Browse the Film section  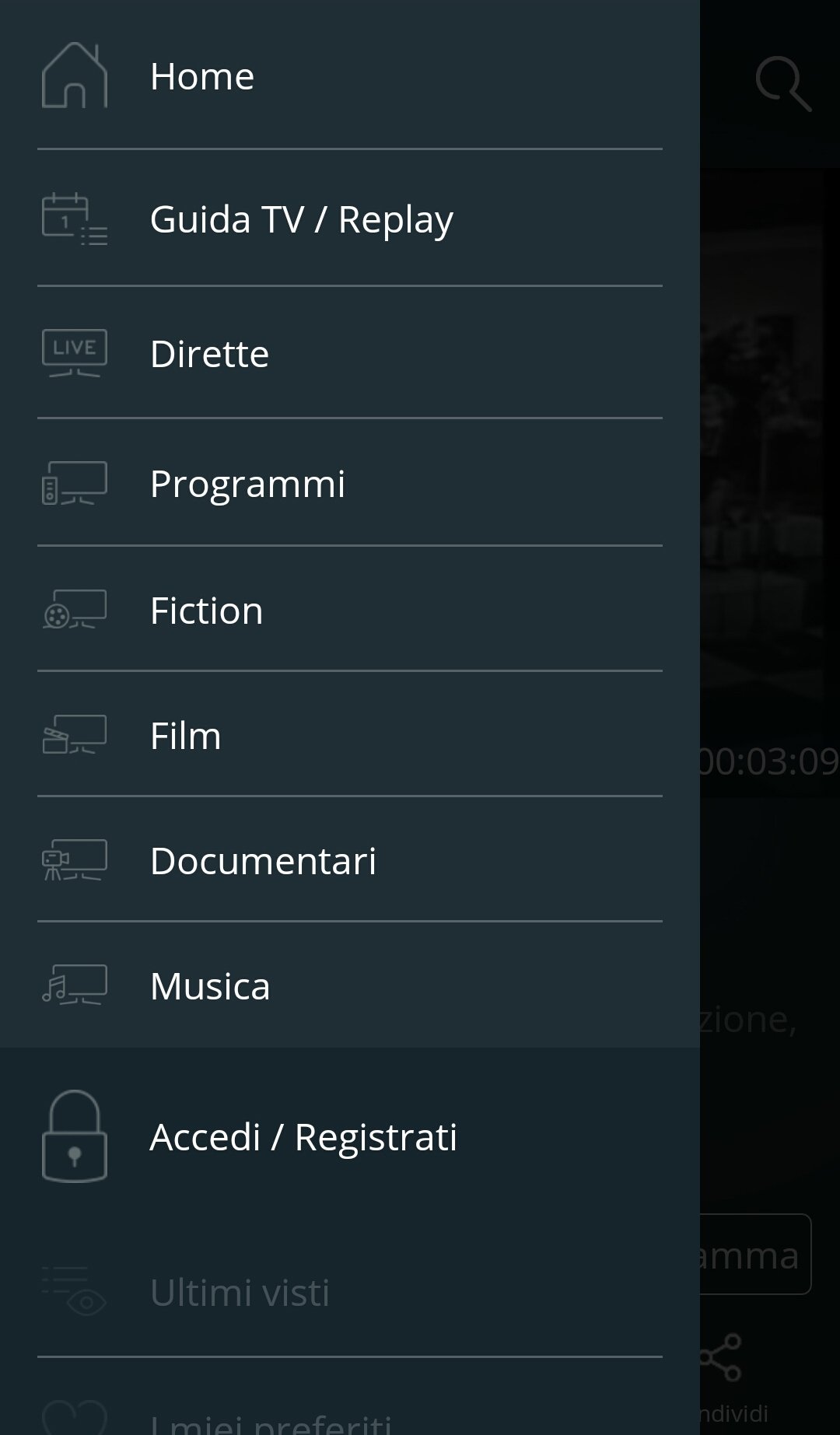point(350,735)
